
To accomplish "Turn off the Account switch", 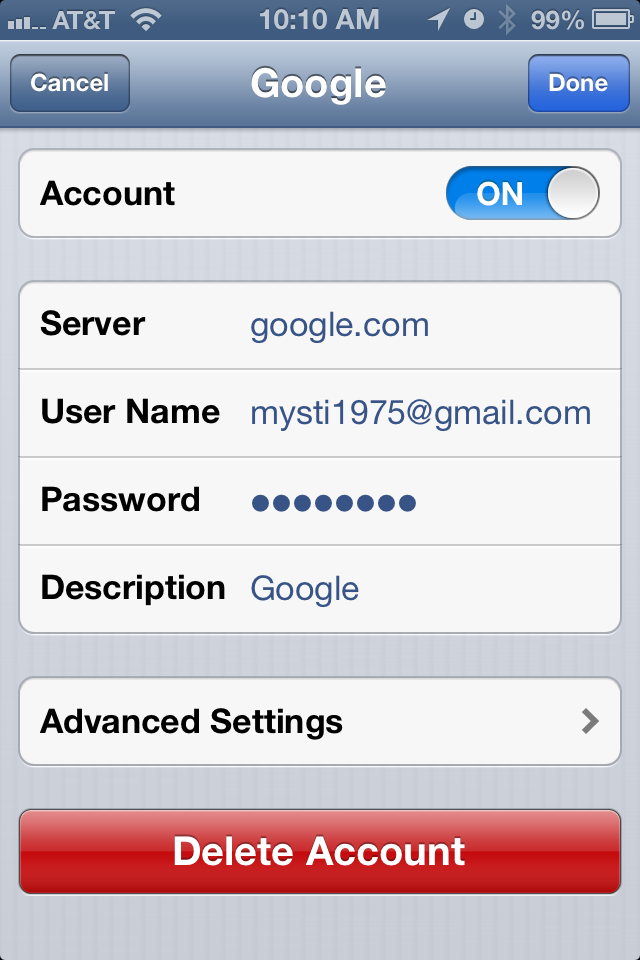I will click(522, 193).
